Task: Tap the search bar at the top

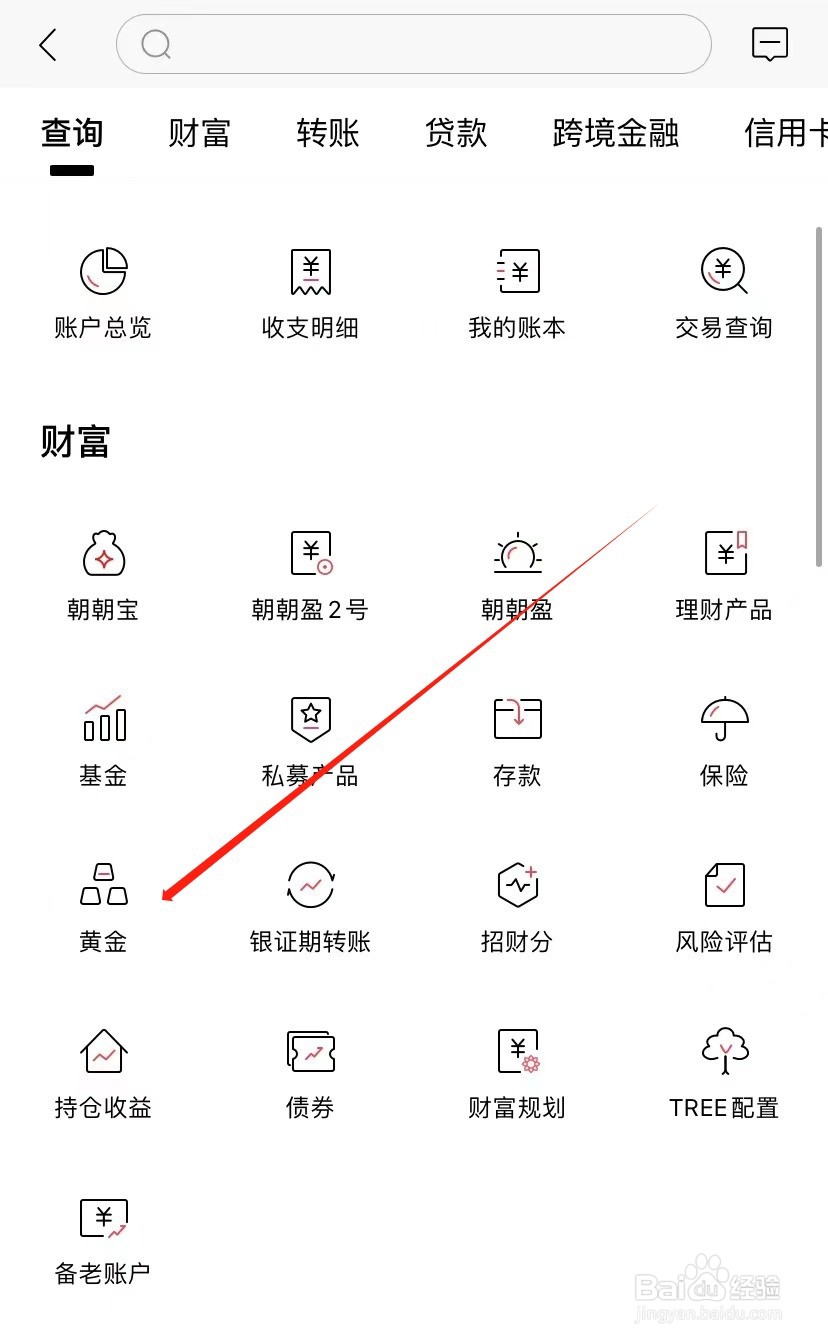Action: pyautogui.click(x=413, y=44)
